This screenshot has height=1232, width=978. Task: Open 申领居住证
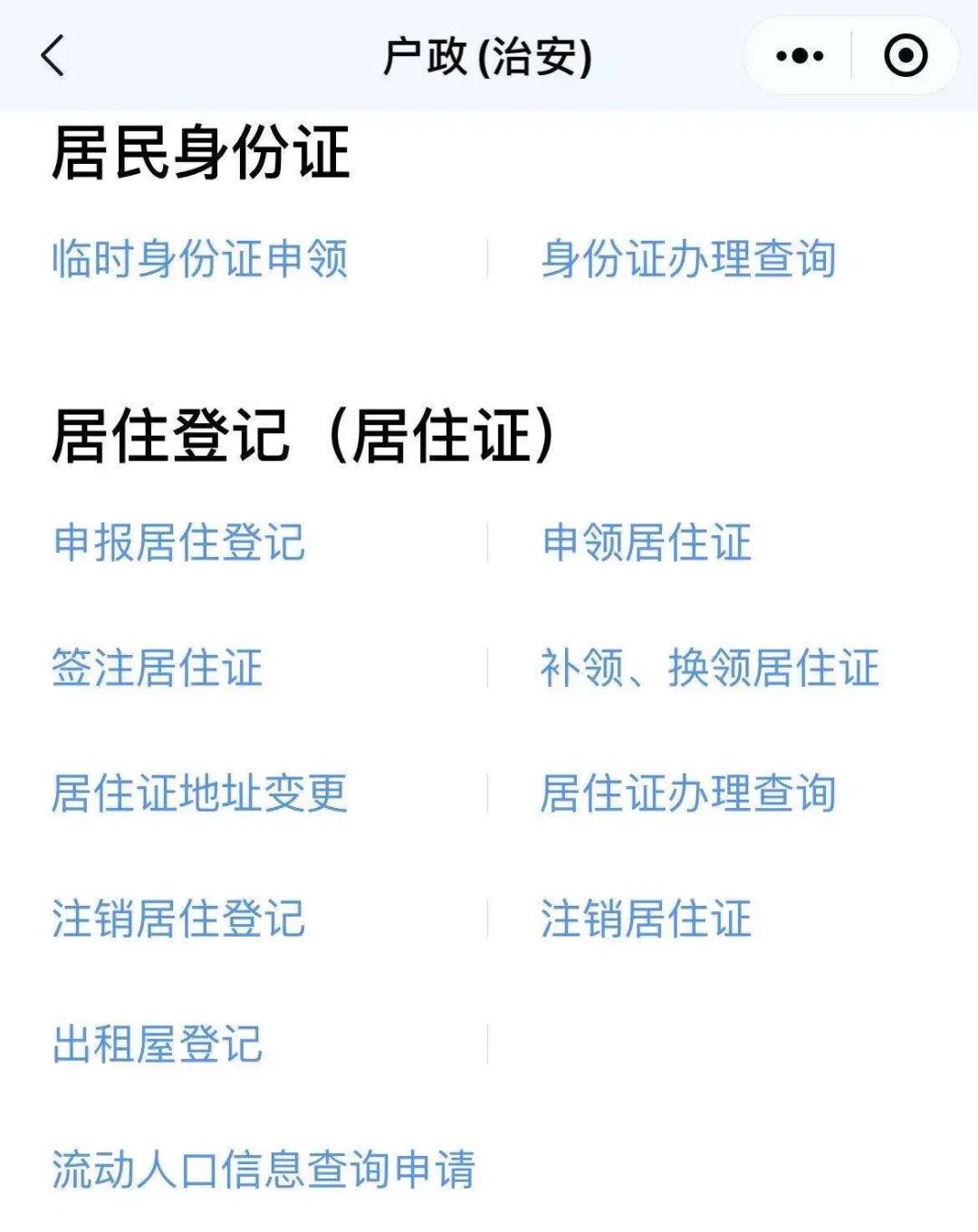(x=647, y=544)
